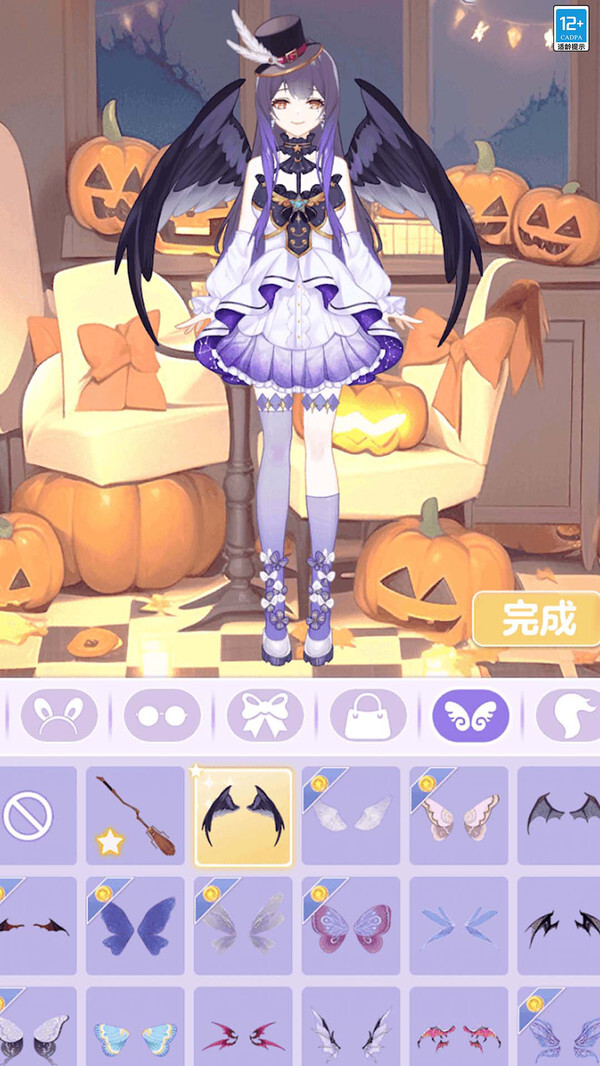
Task: Open the glasses category tab
Action: click(162, 715)
